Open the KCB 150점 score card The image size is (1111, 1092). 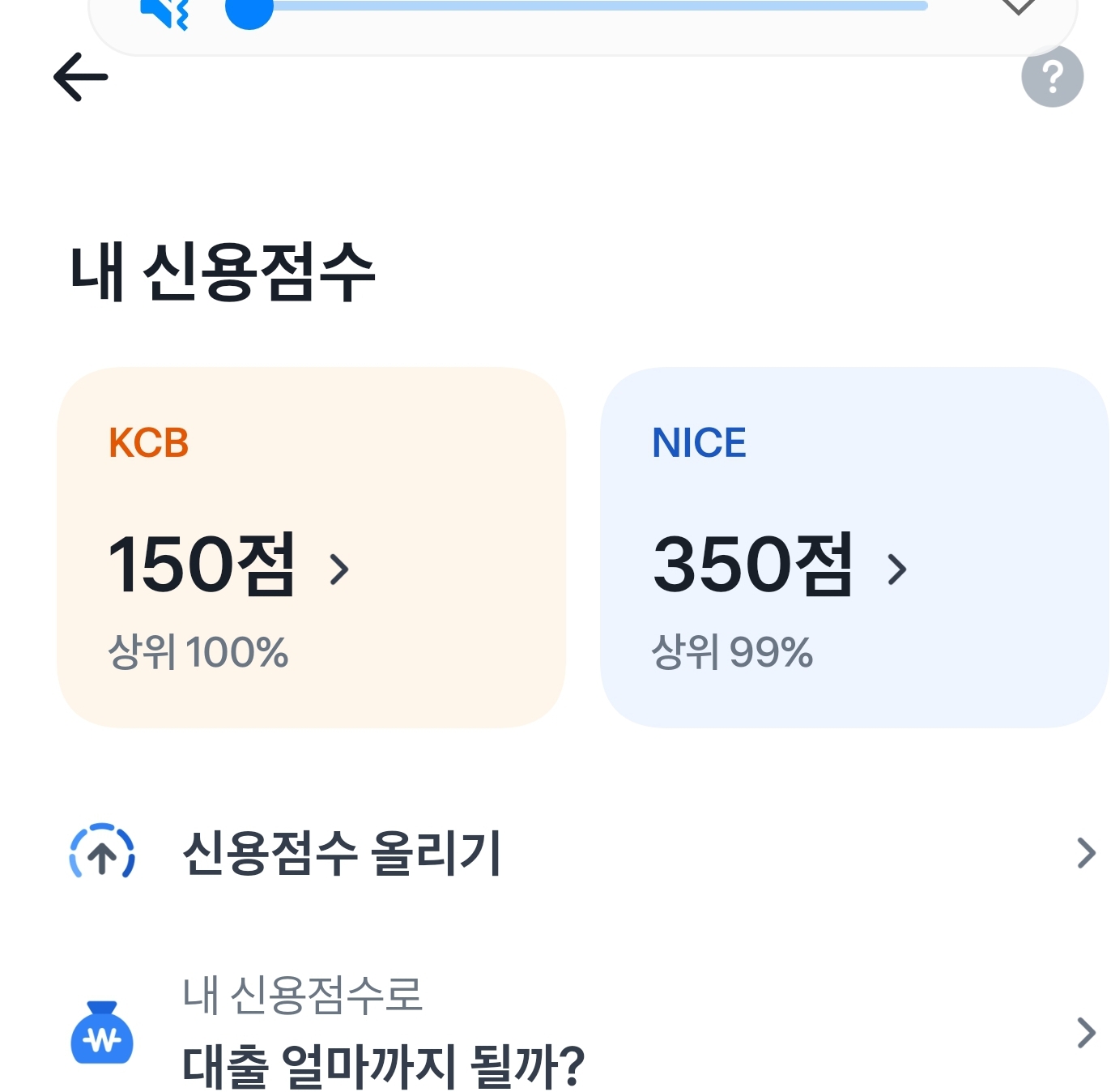click(311, 548)
